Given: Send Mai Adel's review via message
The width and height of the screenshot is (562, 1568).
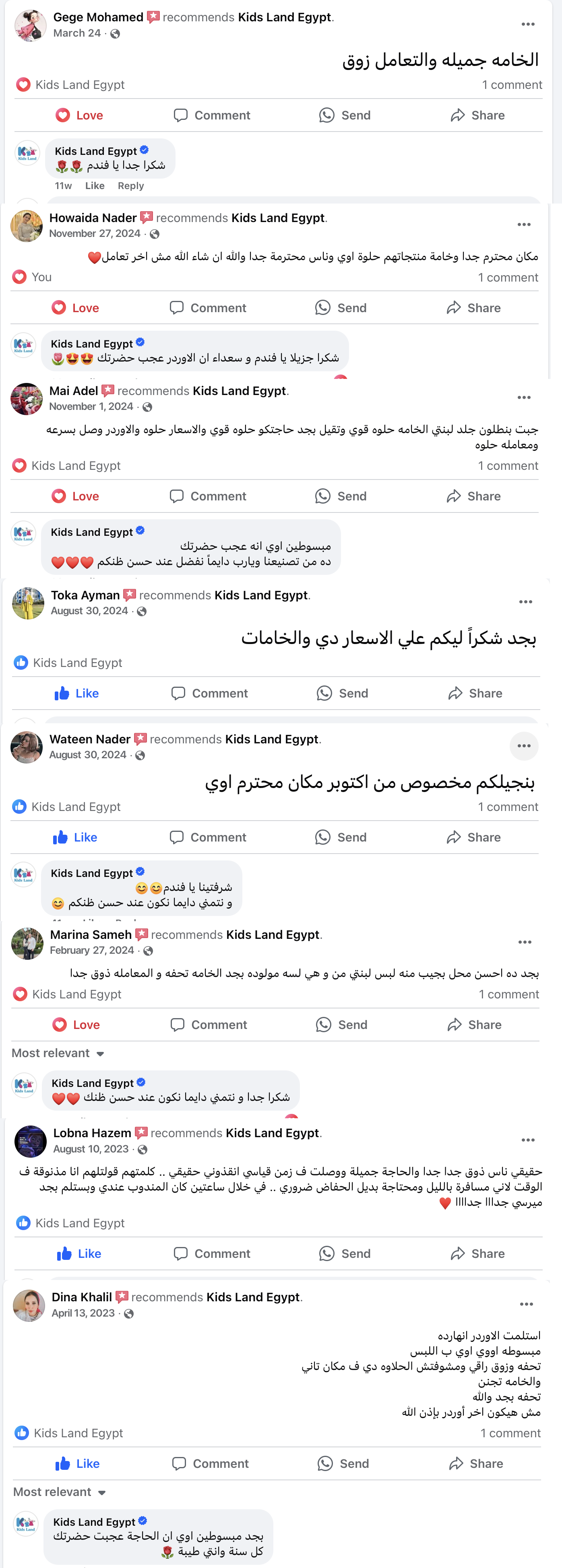Looking at the screenshot, I should coord(341,496).
